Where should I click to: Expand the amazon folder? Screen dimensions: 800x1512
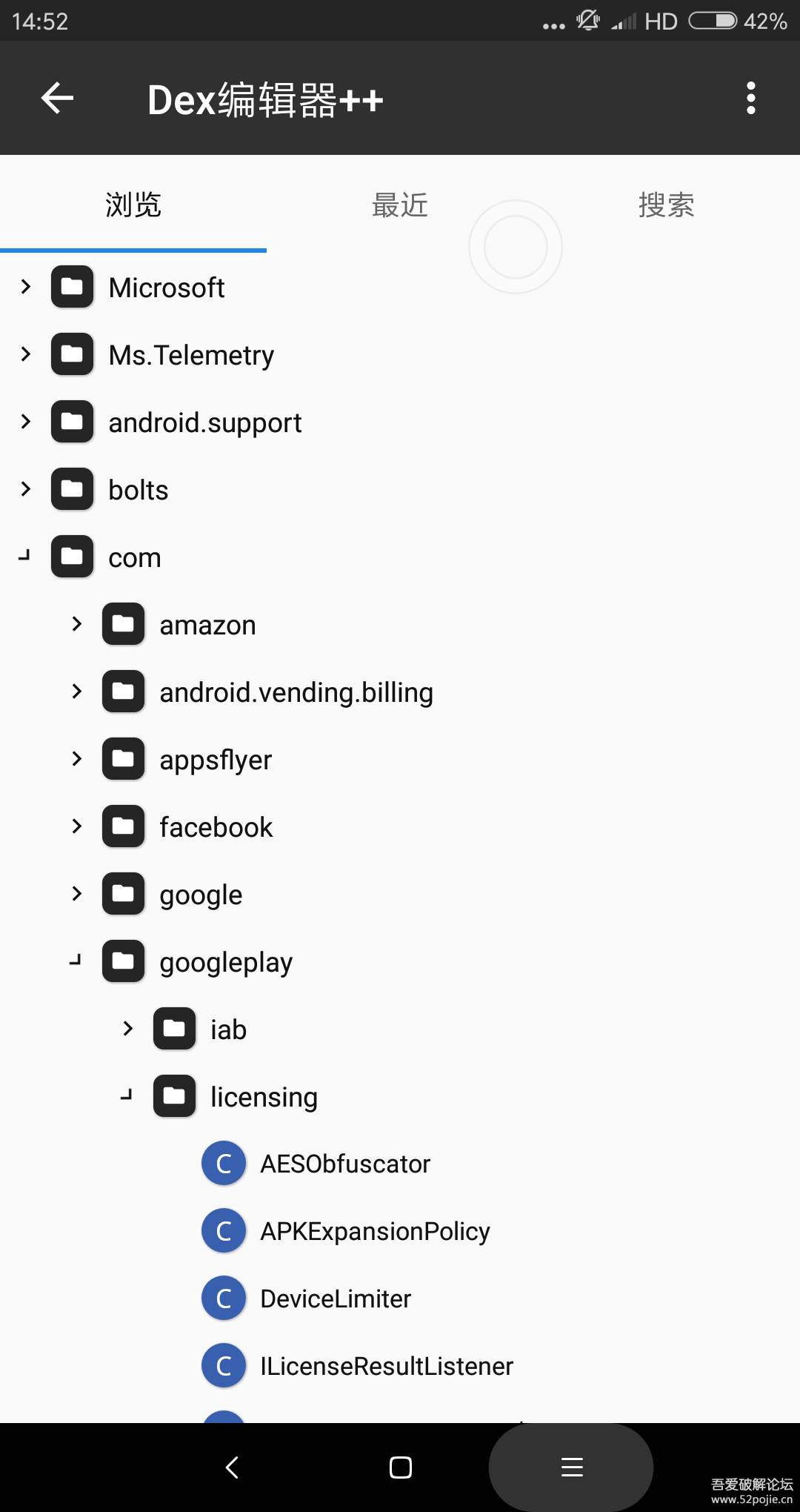pos(77,624)
